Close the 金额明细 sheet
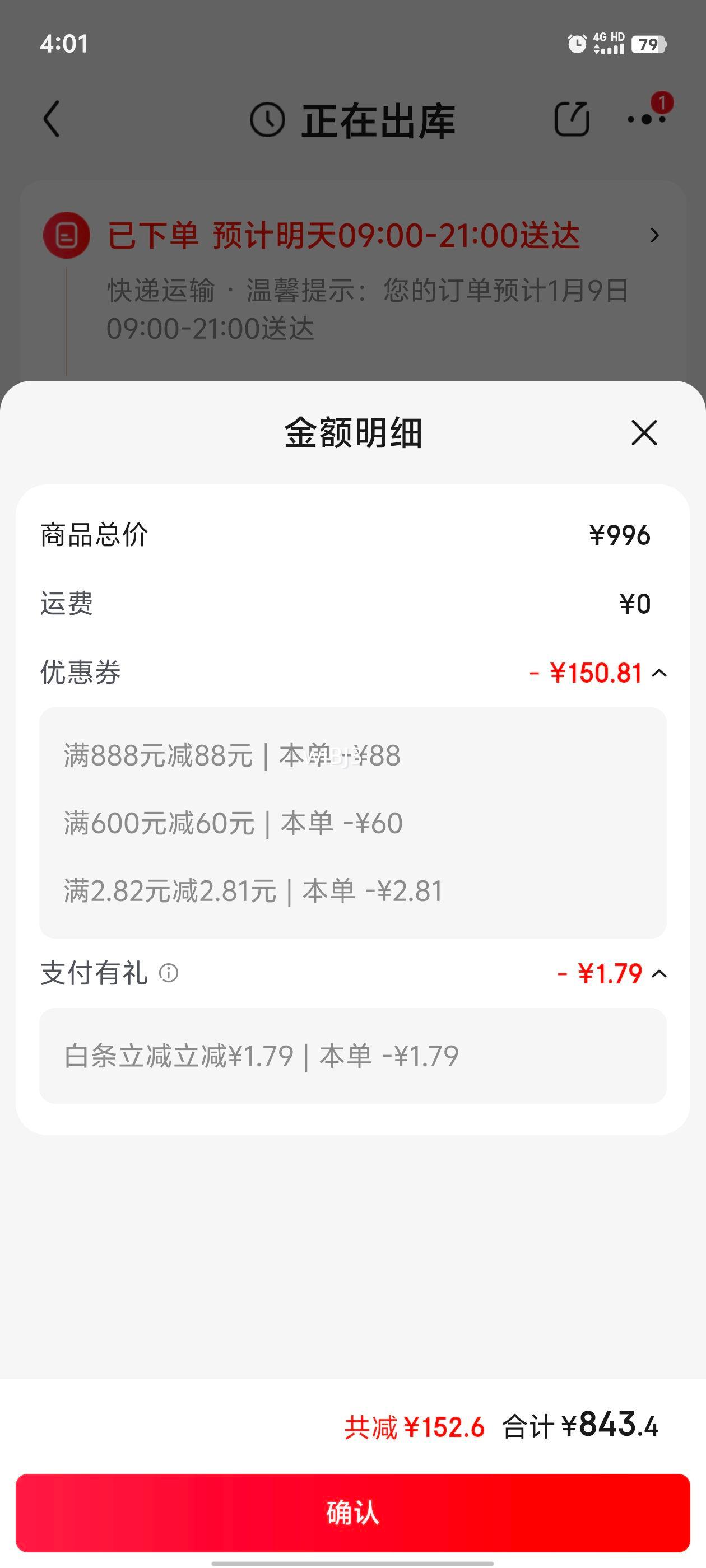The height and width of the screenshot is (1568, 706). [x=644, y=433]
